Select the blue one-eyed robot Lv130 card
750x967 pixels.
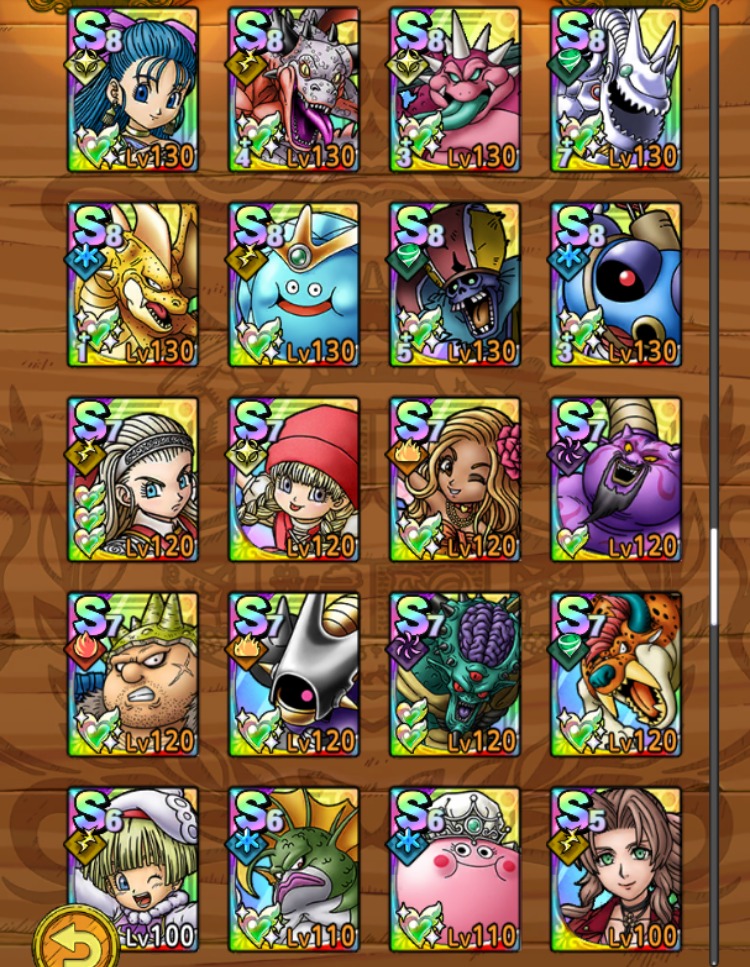tap(616, 285)
